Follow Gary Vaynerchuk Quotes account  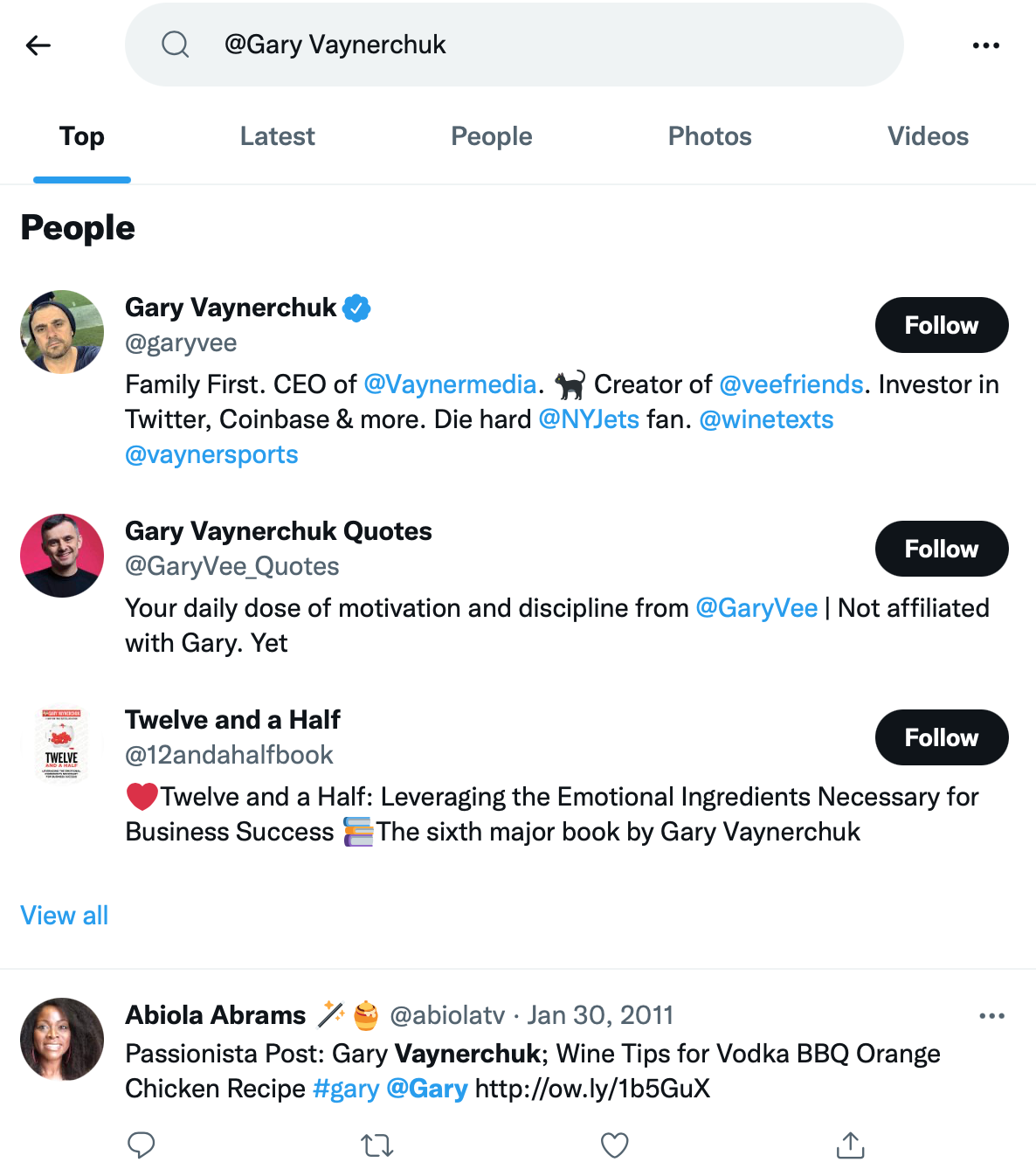(x=941, y=549)
